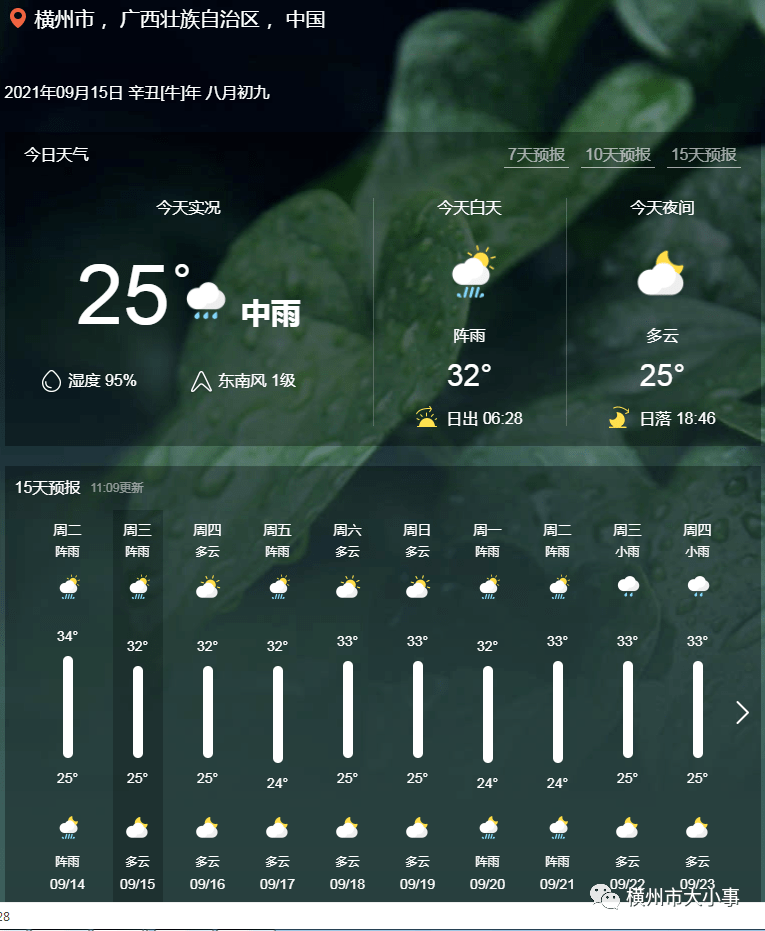The height and width of the screenshot is (931, 765).
Task: Open the 10天预报 tab
Action: pos(618,155)
